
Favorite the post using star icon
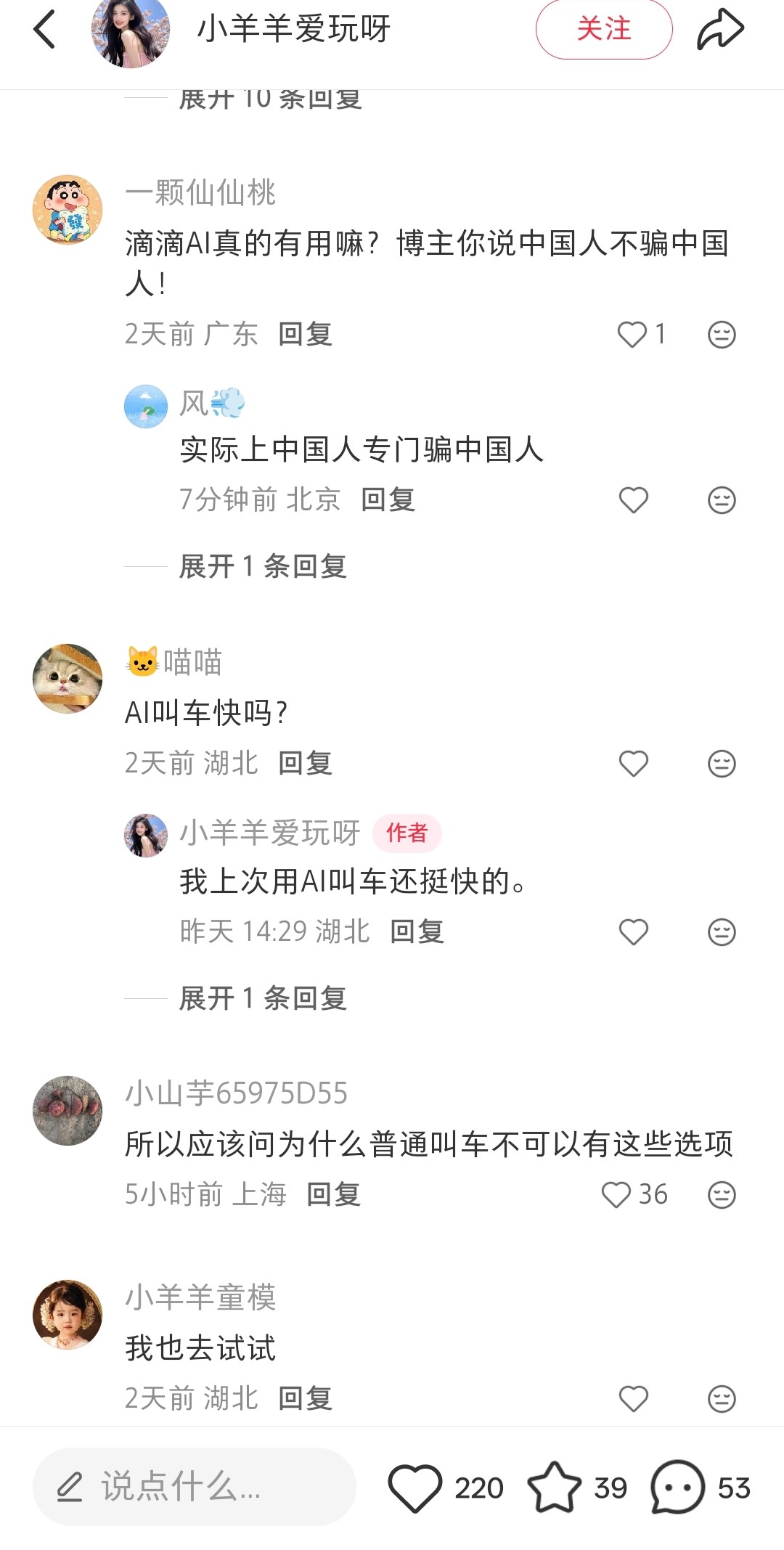tap(555, 1488)
